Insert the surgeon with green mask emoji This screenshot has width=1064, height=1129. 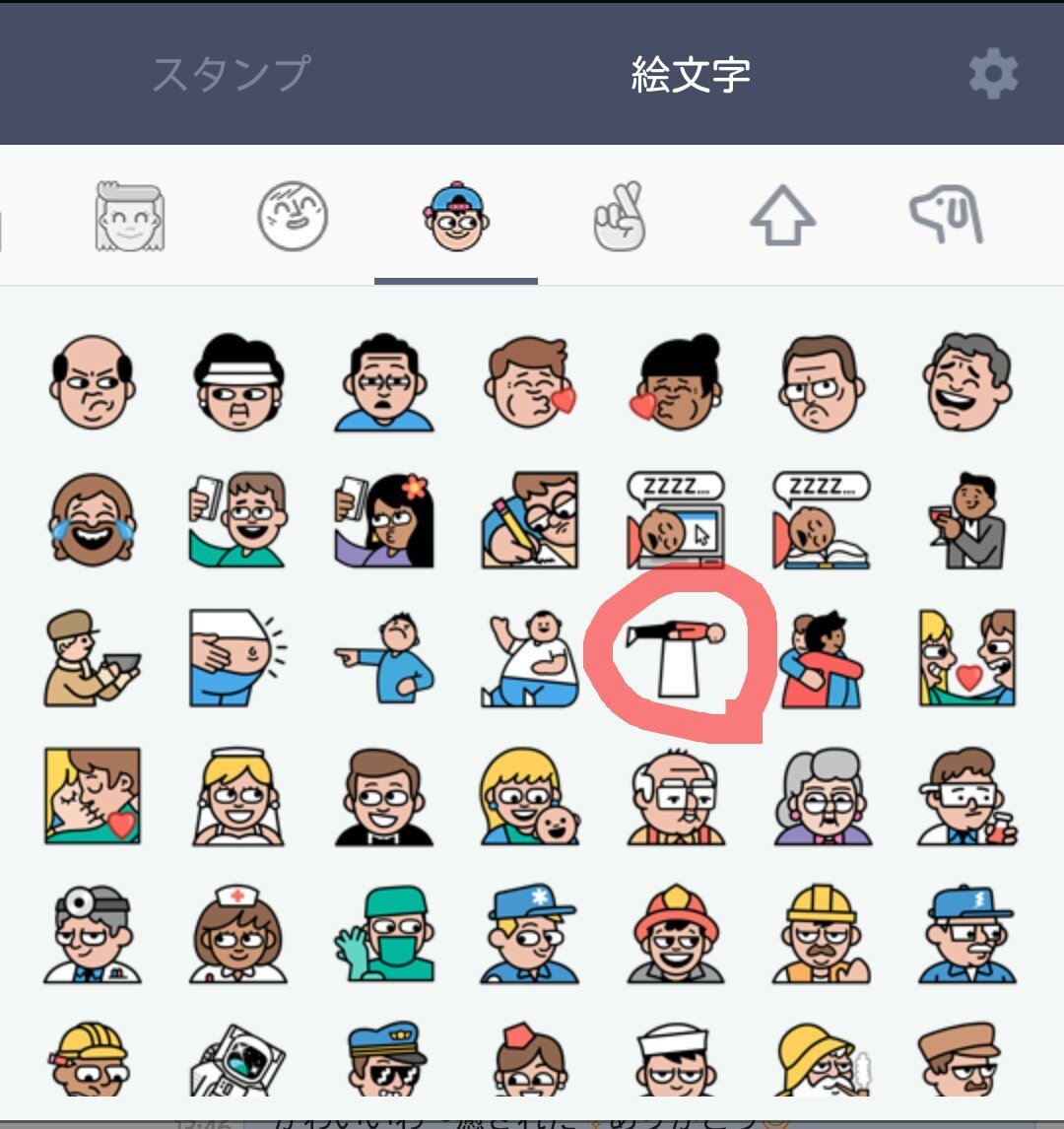pyautogui.click(x=384, y=933)
